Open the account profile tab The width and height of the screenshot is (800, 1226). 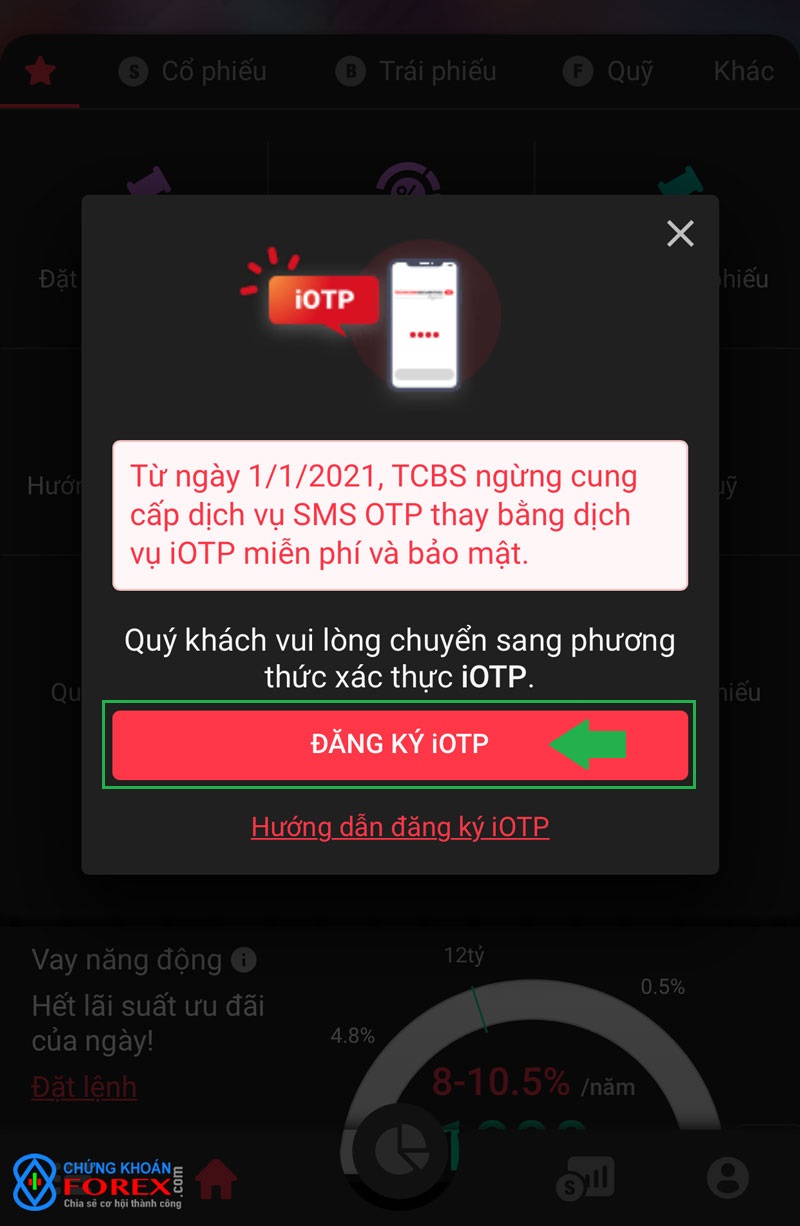coord(728,1178)
